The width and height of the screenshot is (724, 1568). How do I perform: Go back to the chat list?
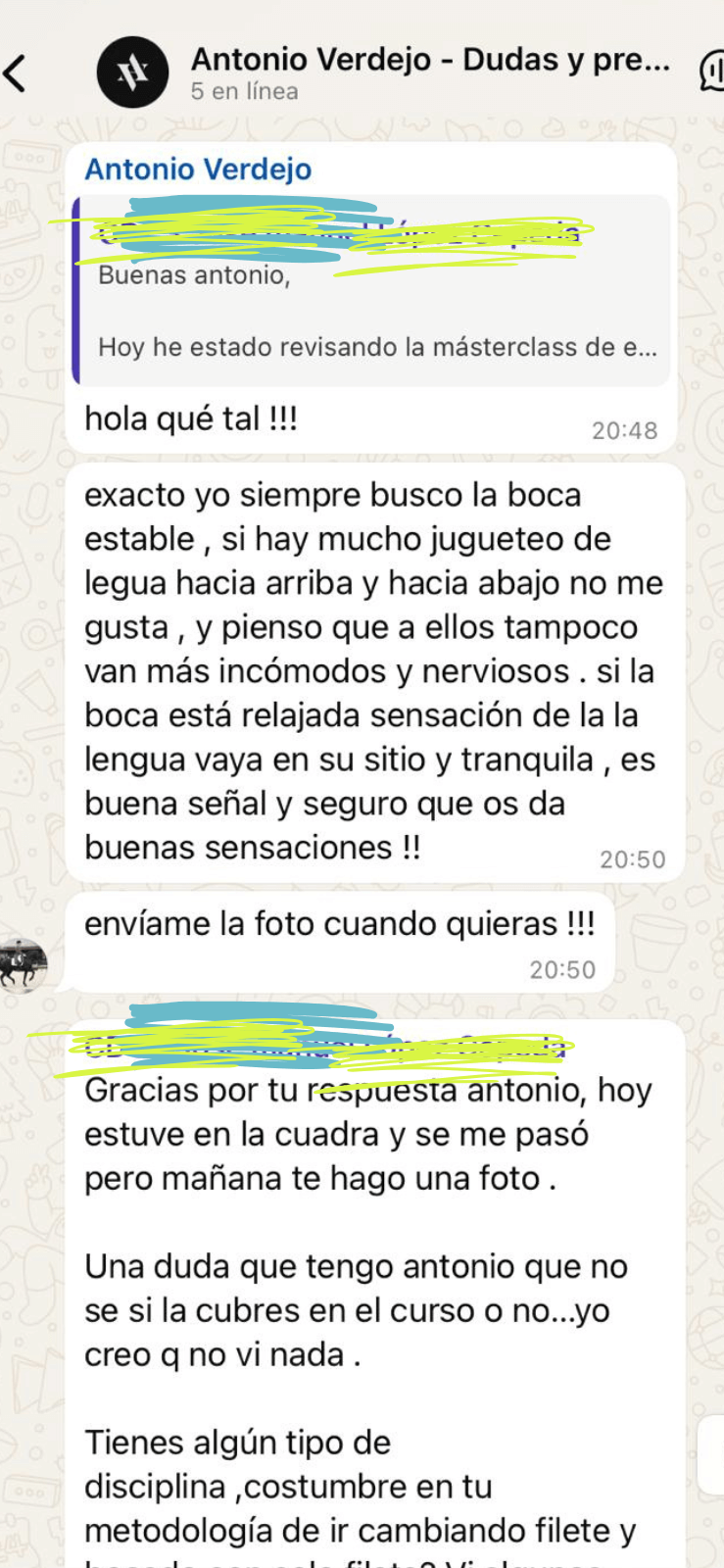click(x=16, y=73)
